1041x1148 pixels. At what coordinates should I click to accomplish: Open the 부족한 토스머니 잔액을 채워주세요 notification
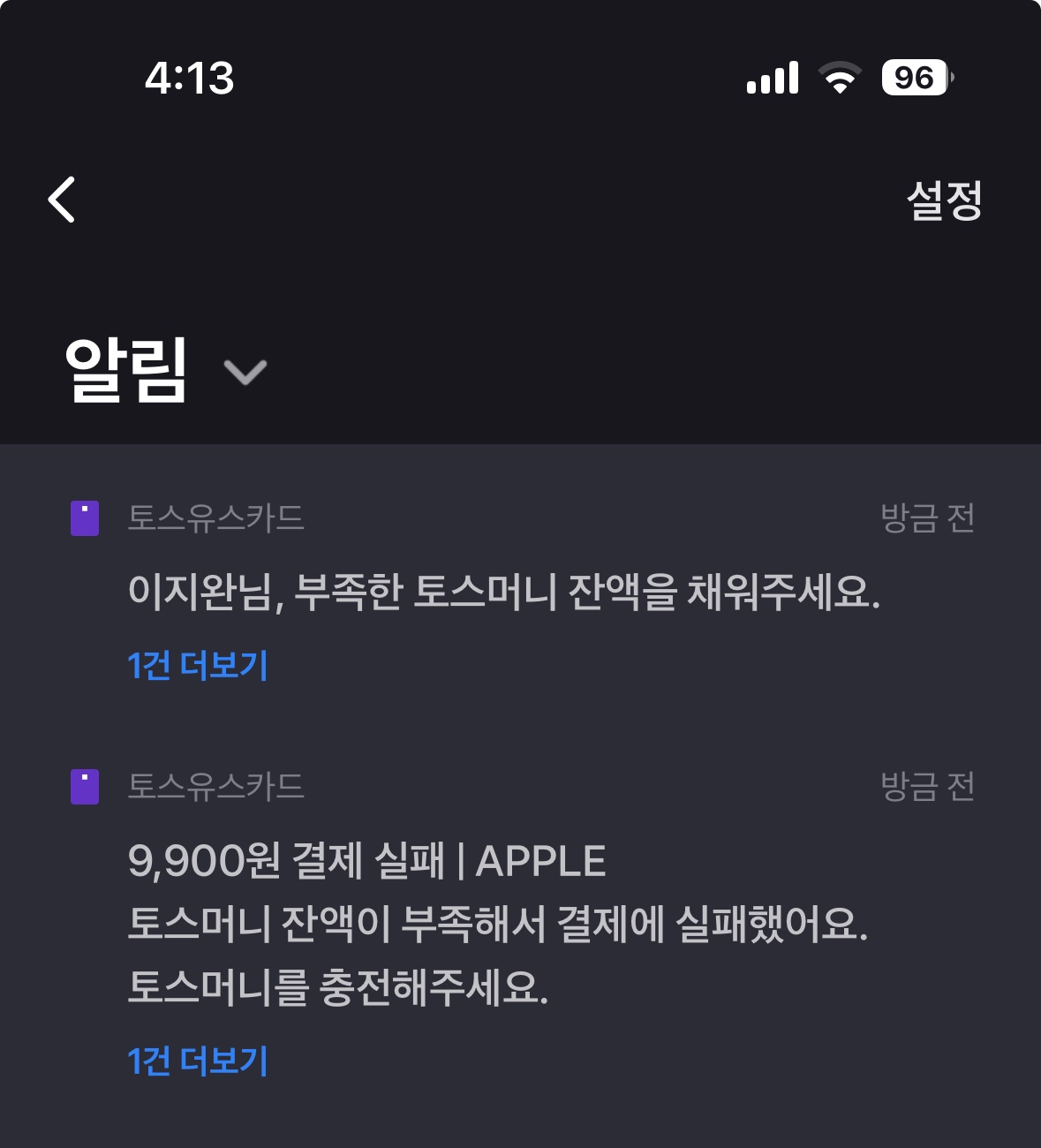[x=503, y=592]
